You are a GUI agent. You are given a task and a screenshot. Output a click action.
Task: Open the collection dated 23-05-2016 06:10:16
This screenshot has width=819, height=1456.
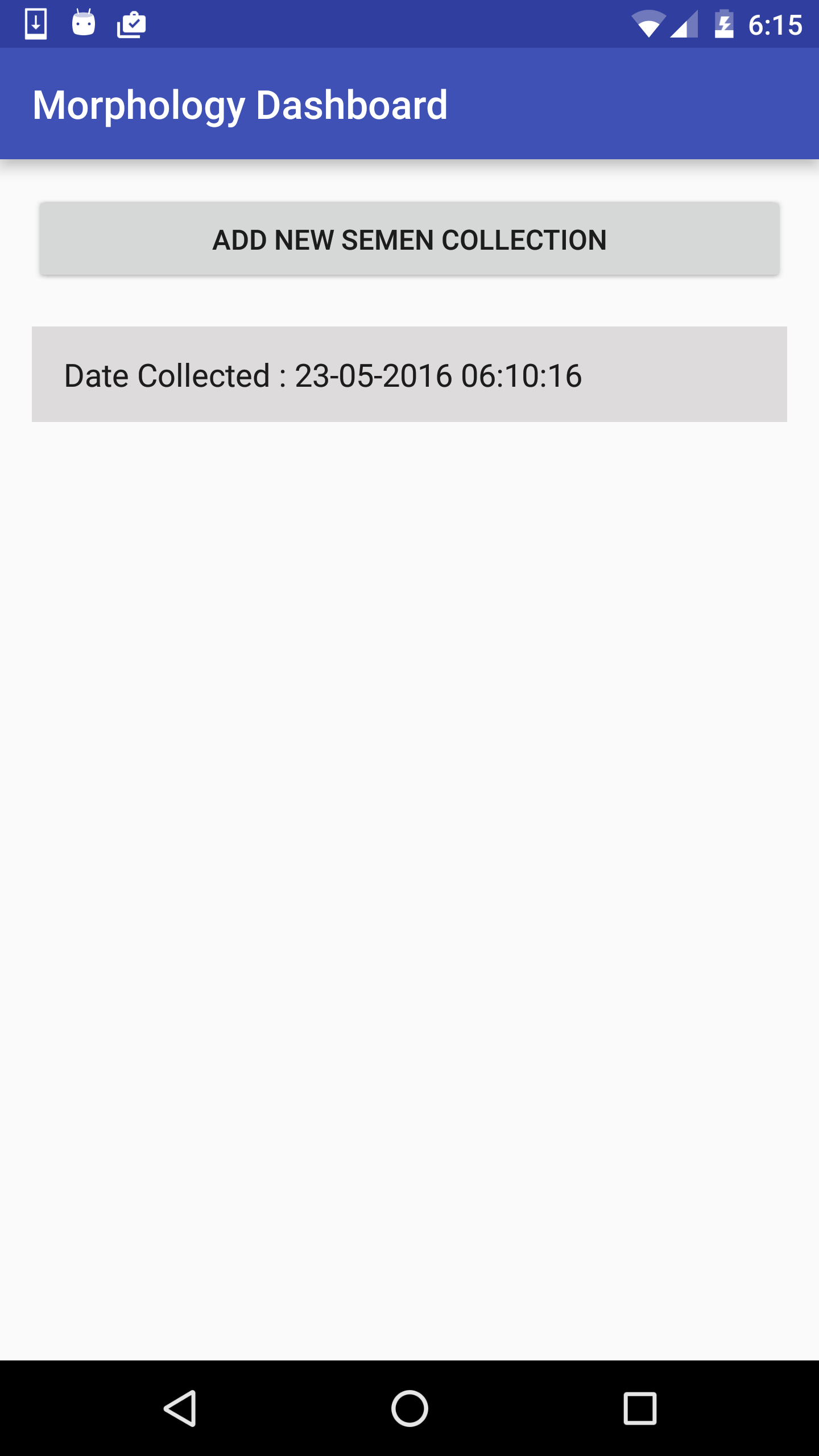pyautogui.click(x=409, y=375)
